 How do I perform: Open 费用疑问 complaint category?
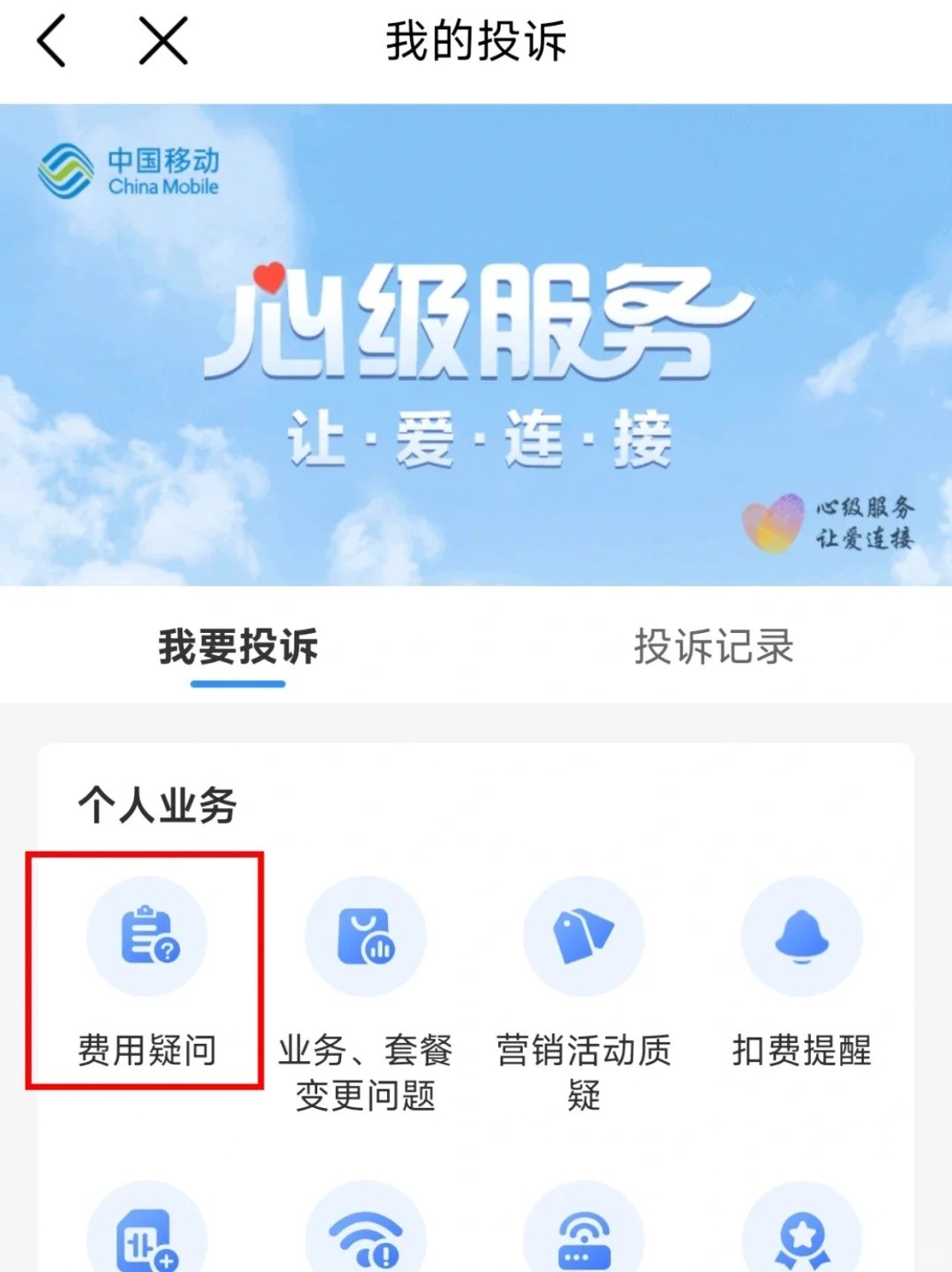pos(146,970)
